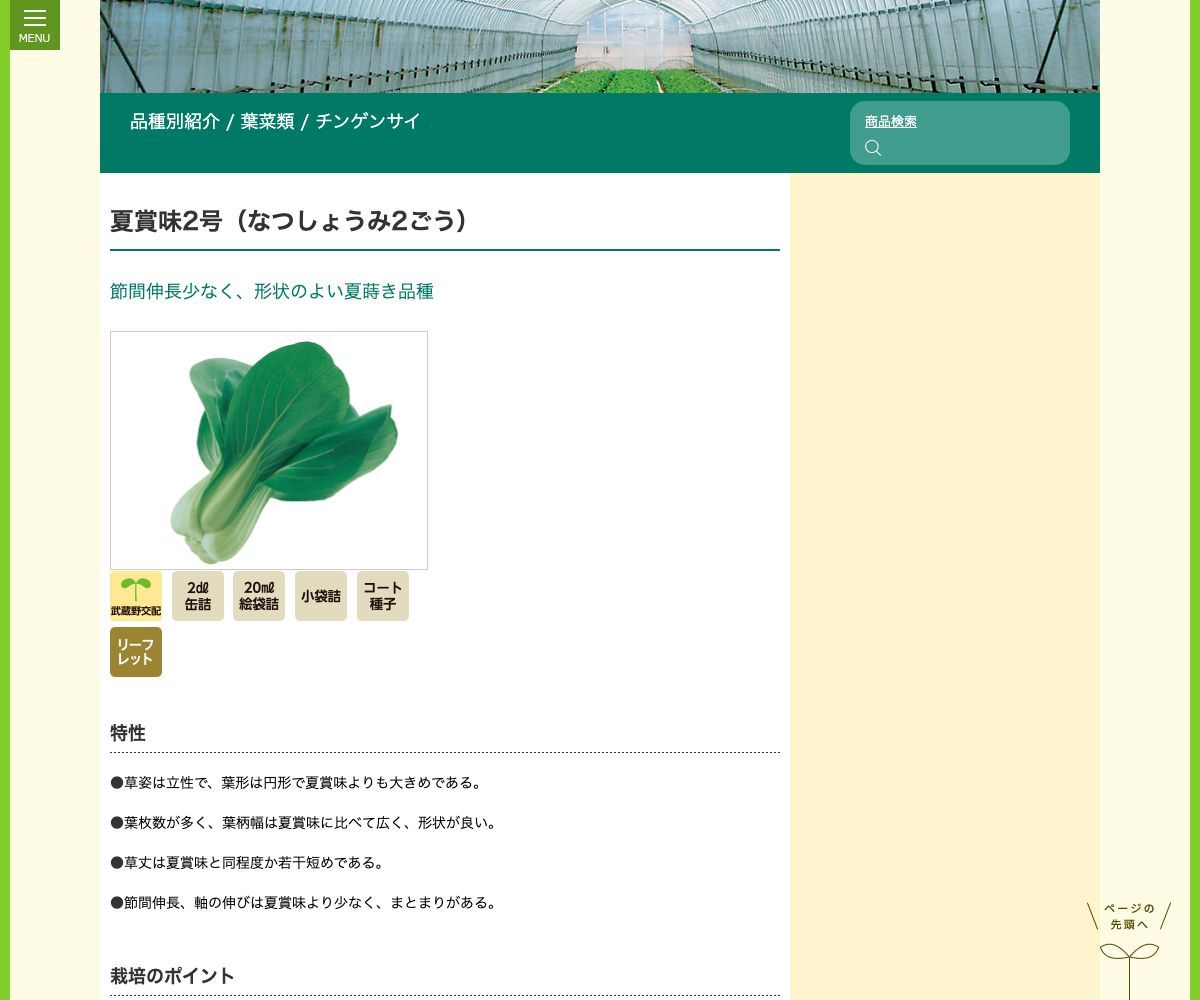Open the チンゲンサイ breadcrumb link
This screenshot has height=1000, width=1200.
[367, 121]
